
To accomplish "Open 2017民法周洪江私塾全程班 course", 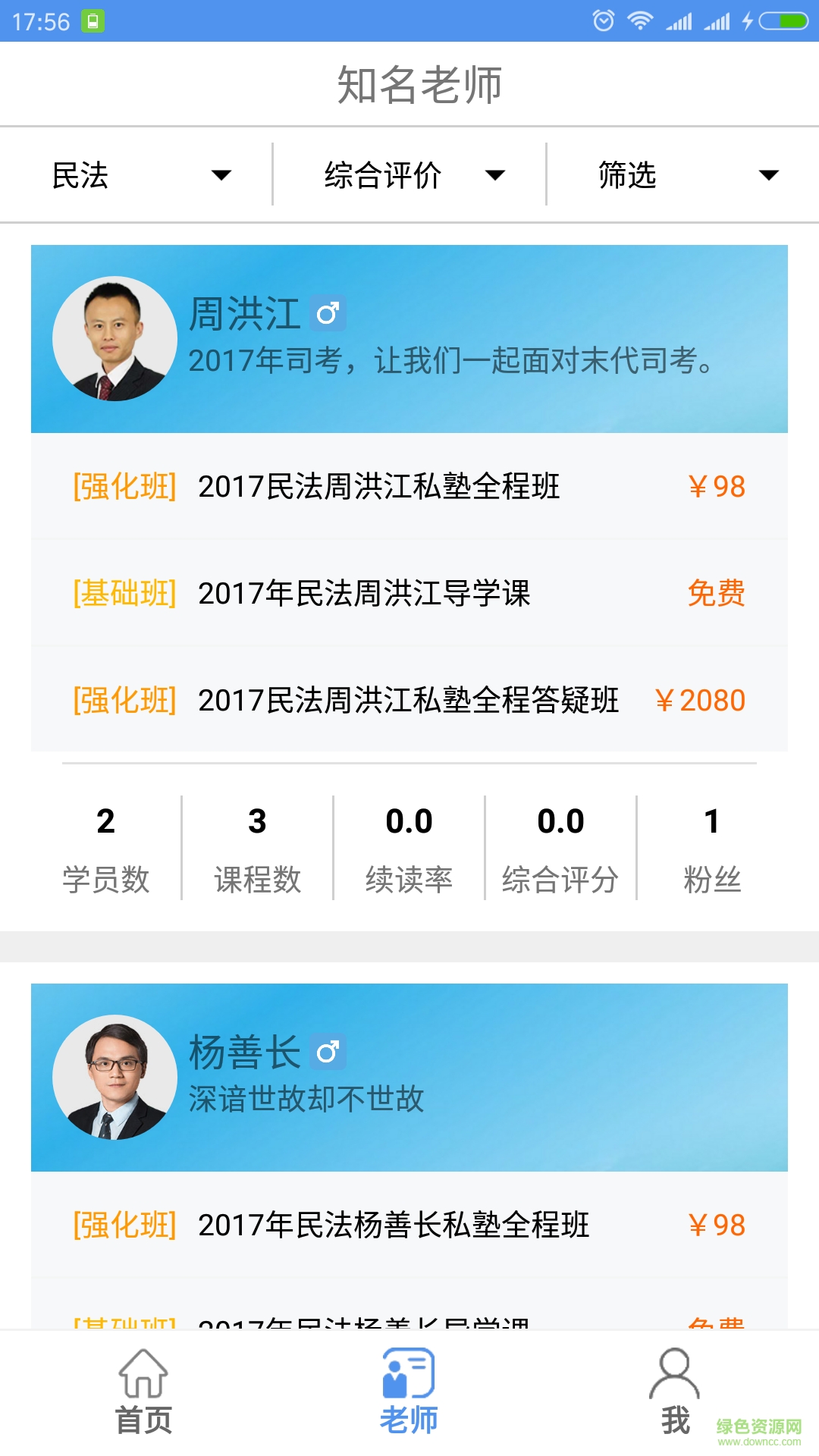I will 409,486.
